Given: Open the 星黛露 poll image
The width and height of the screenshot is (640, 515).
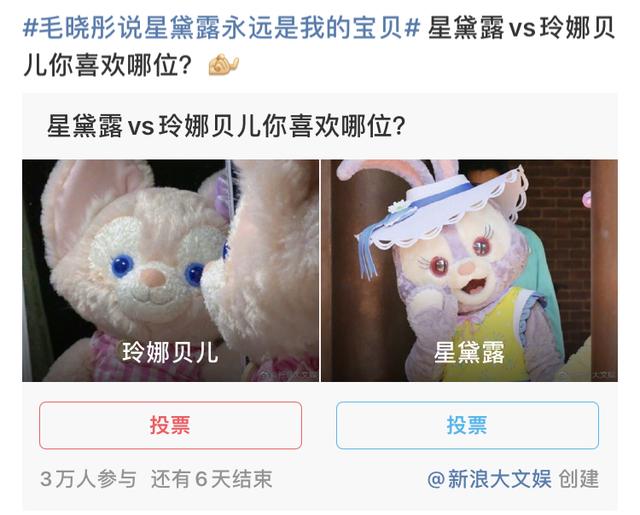Looking at the screenshot, I should point(469,270).
